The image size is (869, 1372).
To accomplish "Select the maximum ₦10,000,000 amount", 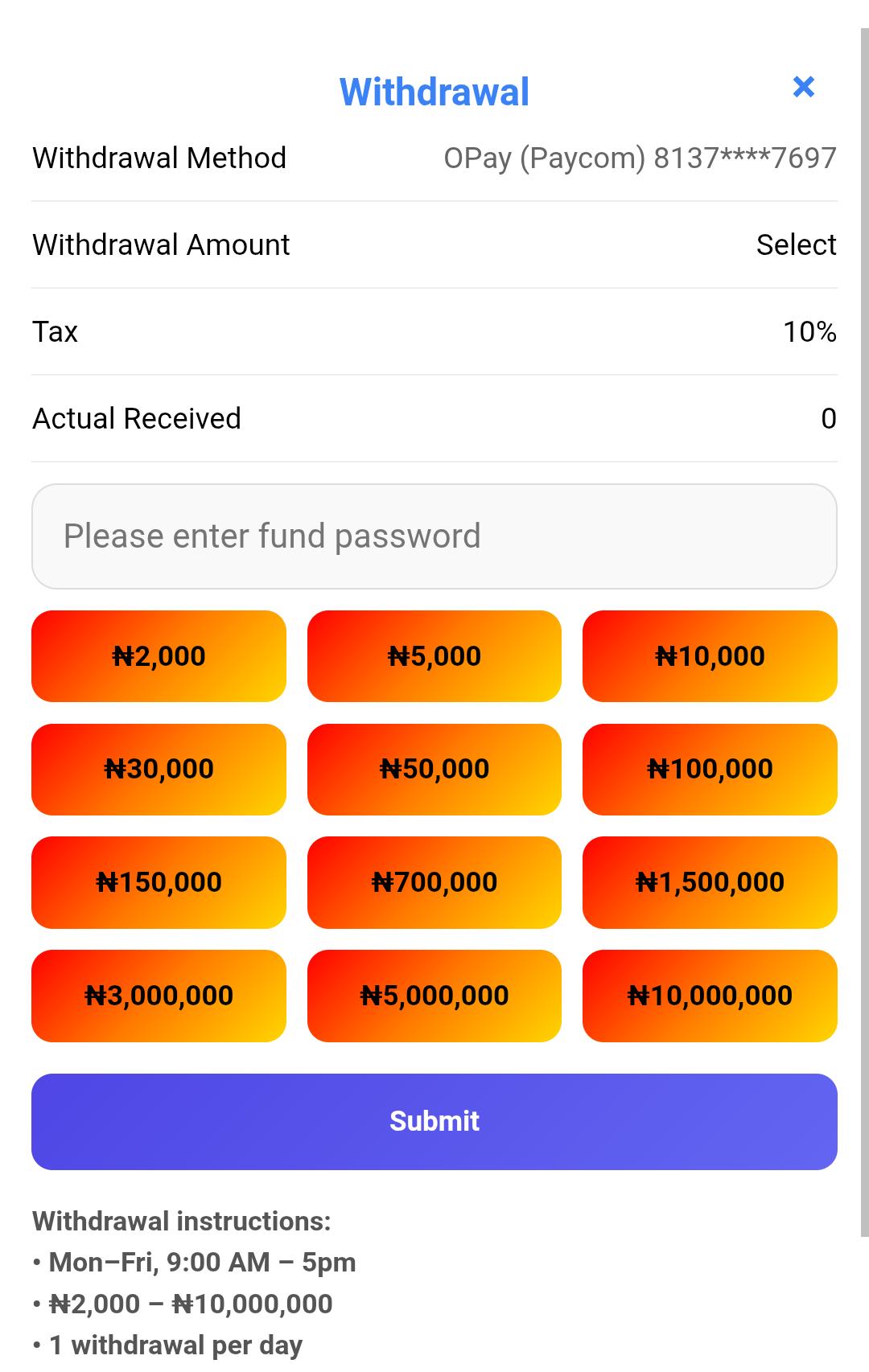I will (x=710, y=996).
